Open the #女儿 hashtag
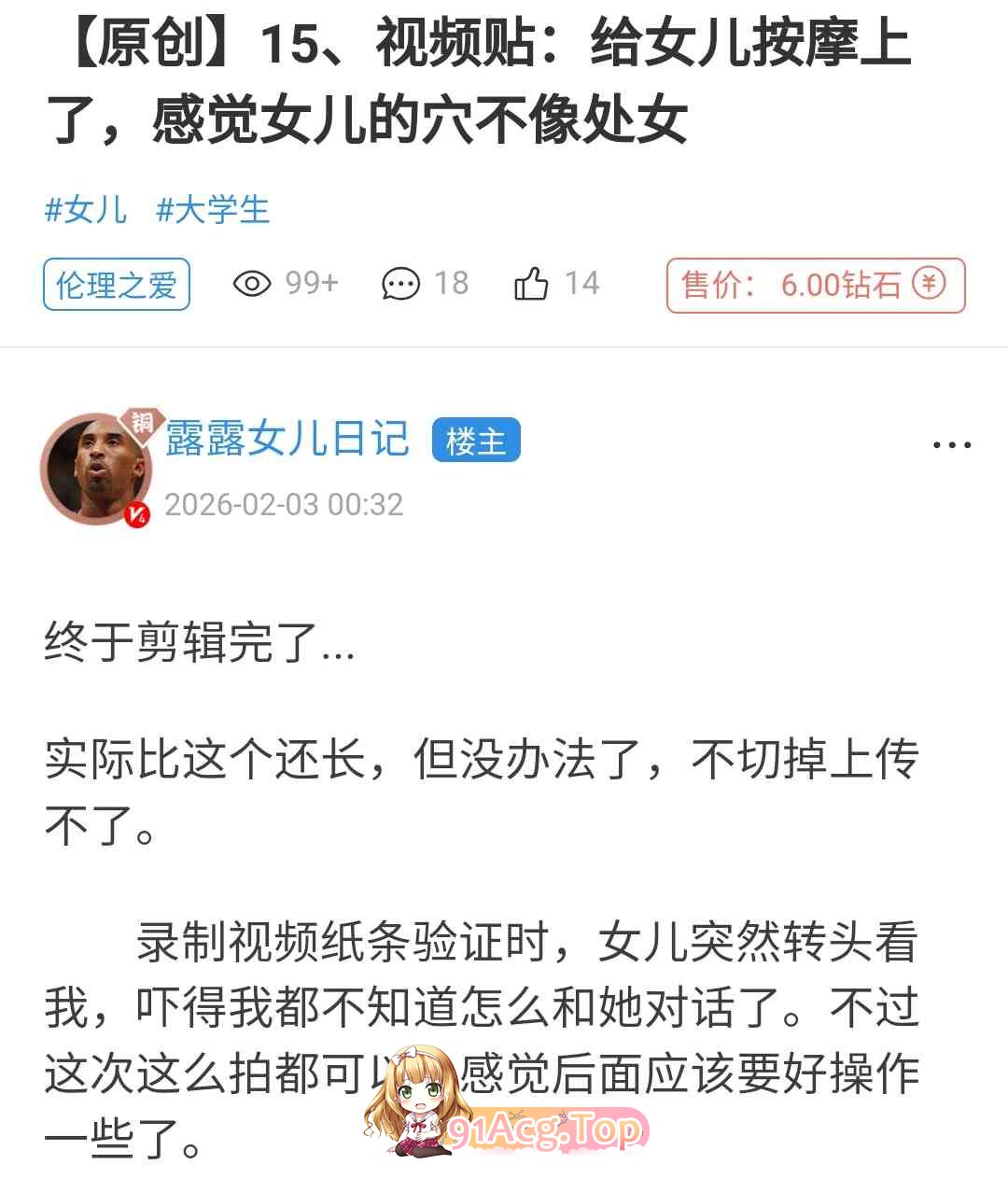The height and width of the screenshot is (1178, 1008). [85, 209]
